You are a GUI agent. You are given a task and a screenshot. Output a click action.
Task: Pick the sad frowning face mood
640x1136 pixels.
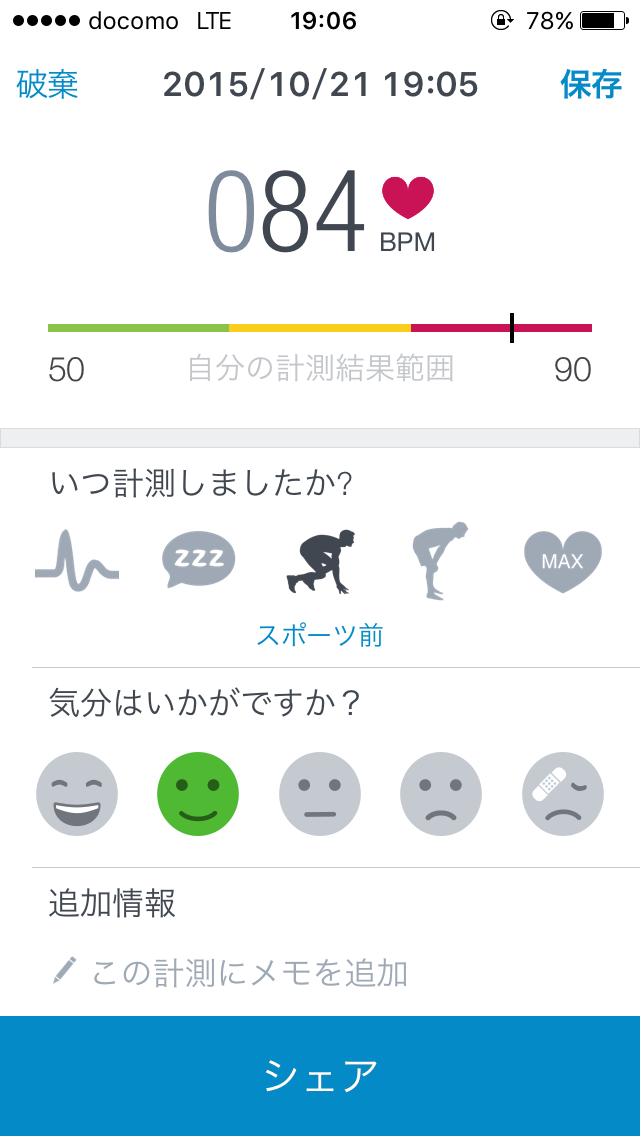(441, 793)
